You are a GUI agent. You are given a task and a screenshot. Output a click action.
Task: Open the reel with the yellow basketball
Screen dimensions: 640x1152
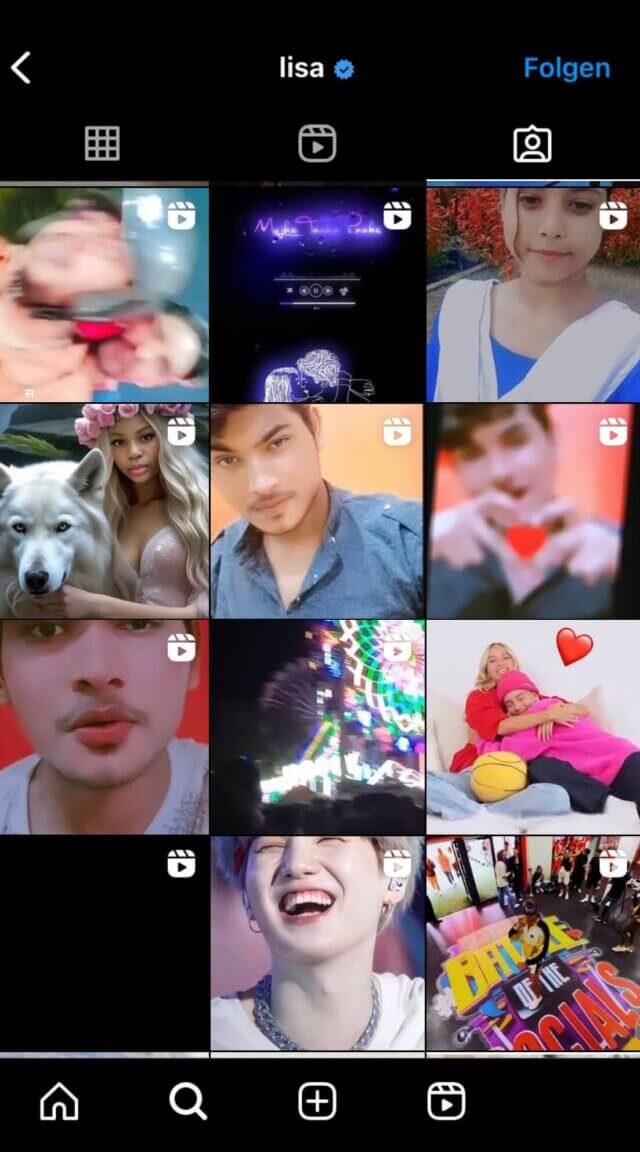click(x=533, y=727)
